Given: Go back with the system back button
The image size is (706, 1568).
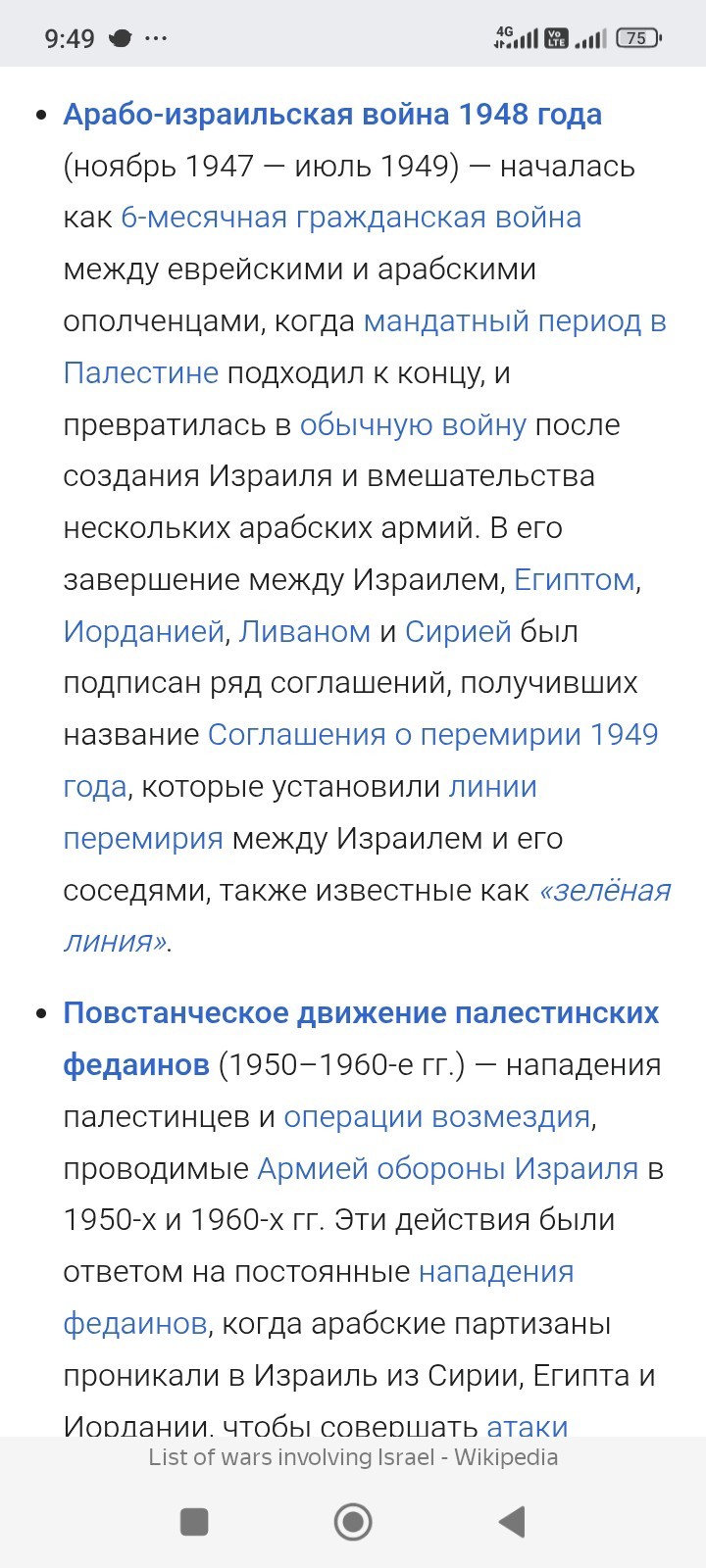Looking at the screenshot, I should (x=512, y=1521).
